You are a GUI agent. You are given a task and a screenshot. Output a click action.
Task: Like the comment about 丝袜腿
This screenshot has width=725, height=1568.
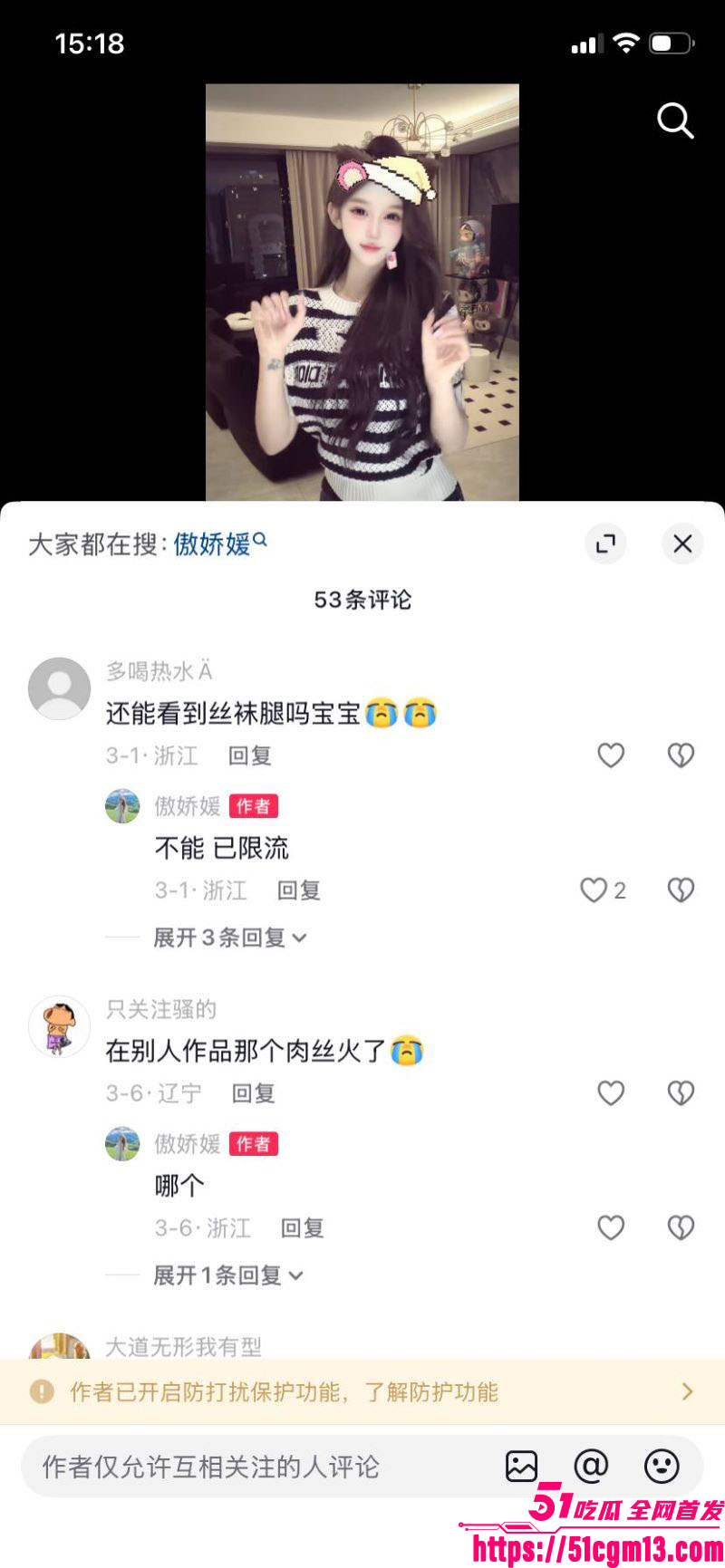610,755
